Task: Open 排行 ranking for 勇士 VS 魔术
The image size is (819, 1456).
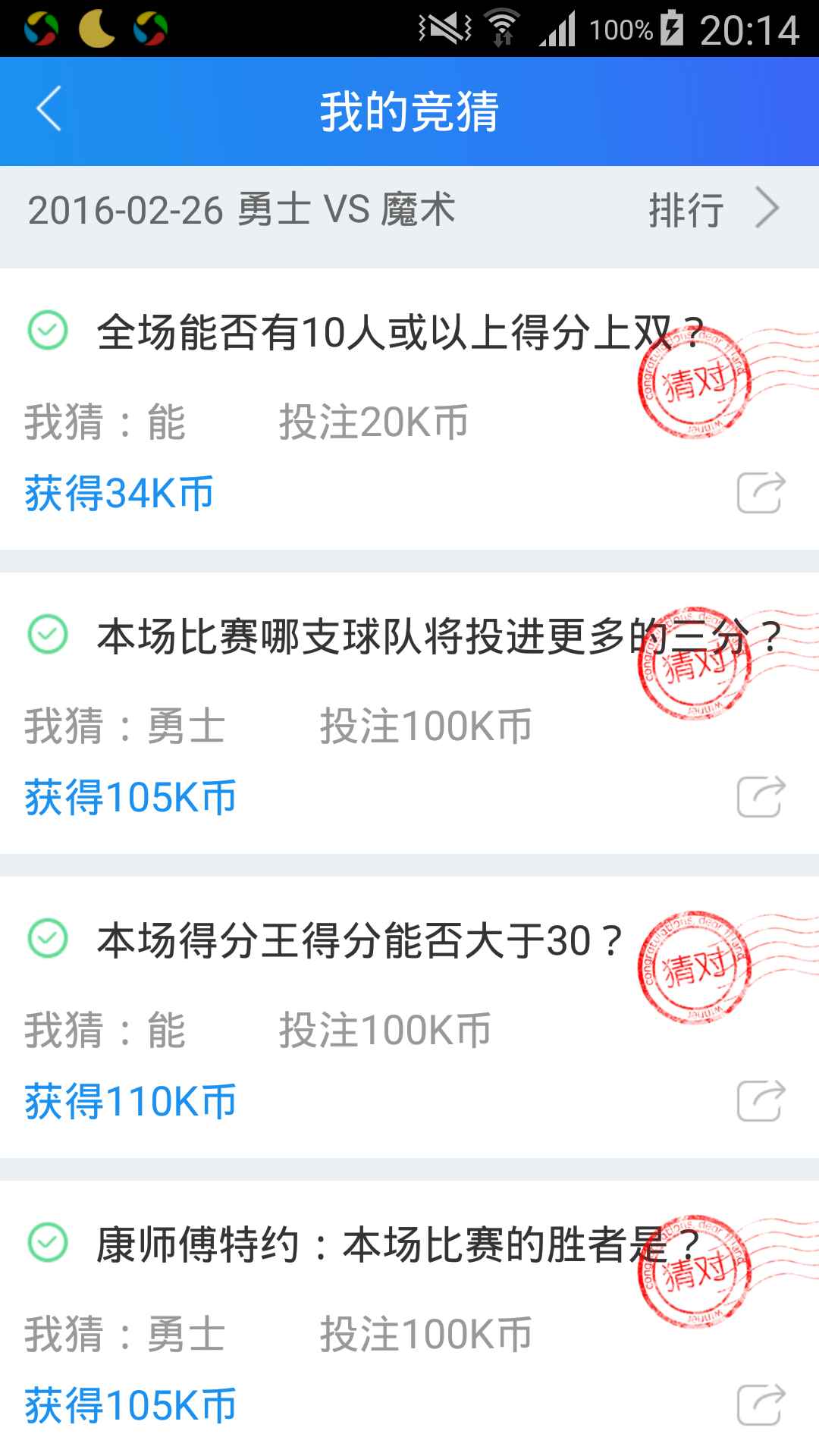Action: [713, 209]
